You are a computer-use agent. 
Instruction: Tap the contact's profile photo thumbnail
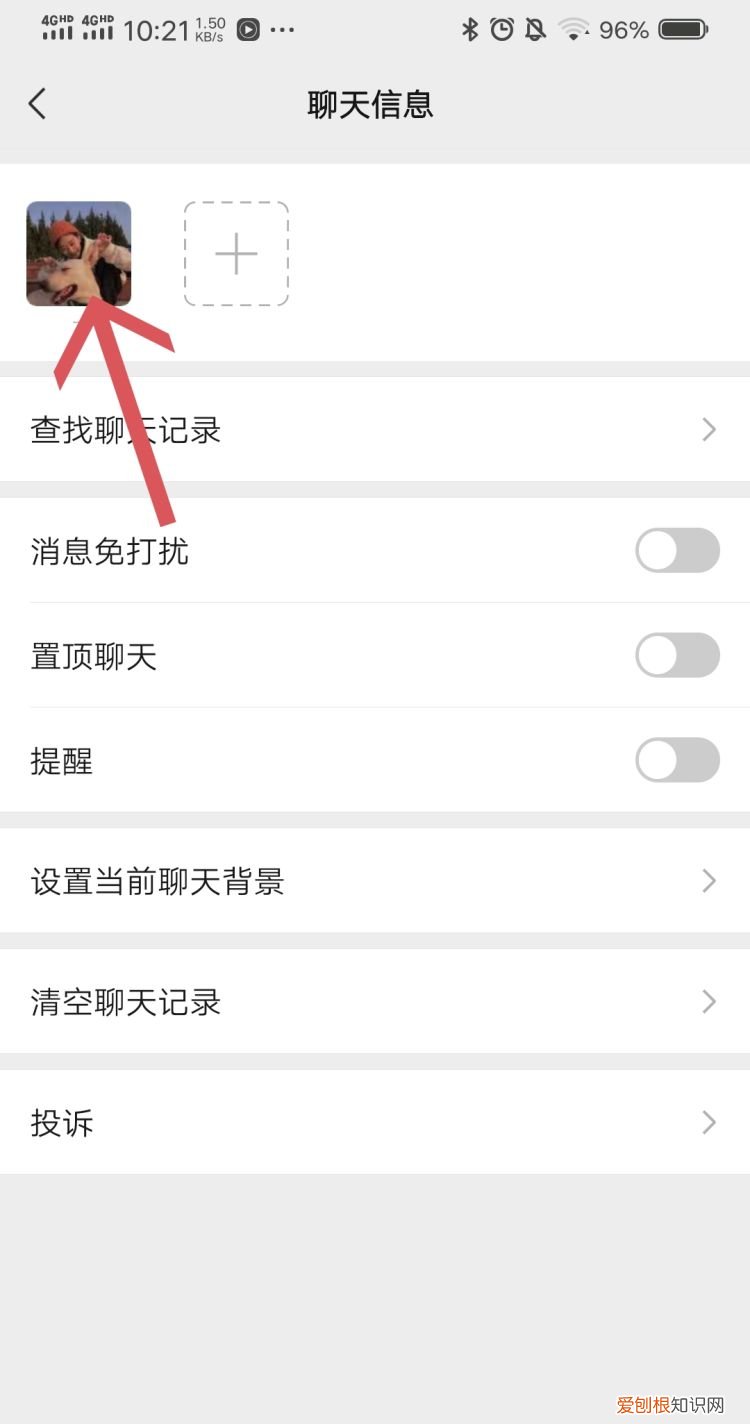coord(78,253)
